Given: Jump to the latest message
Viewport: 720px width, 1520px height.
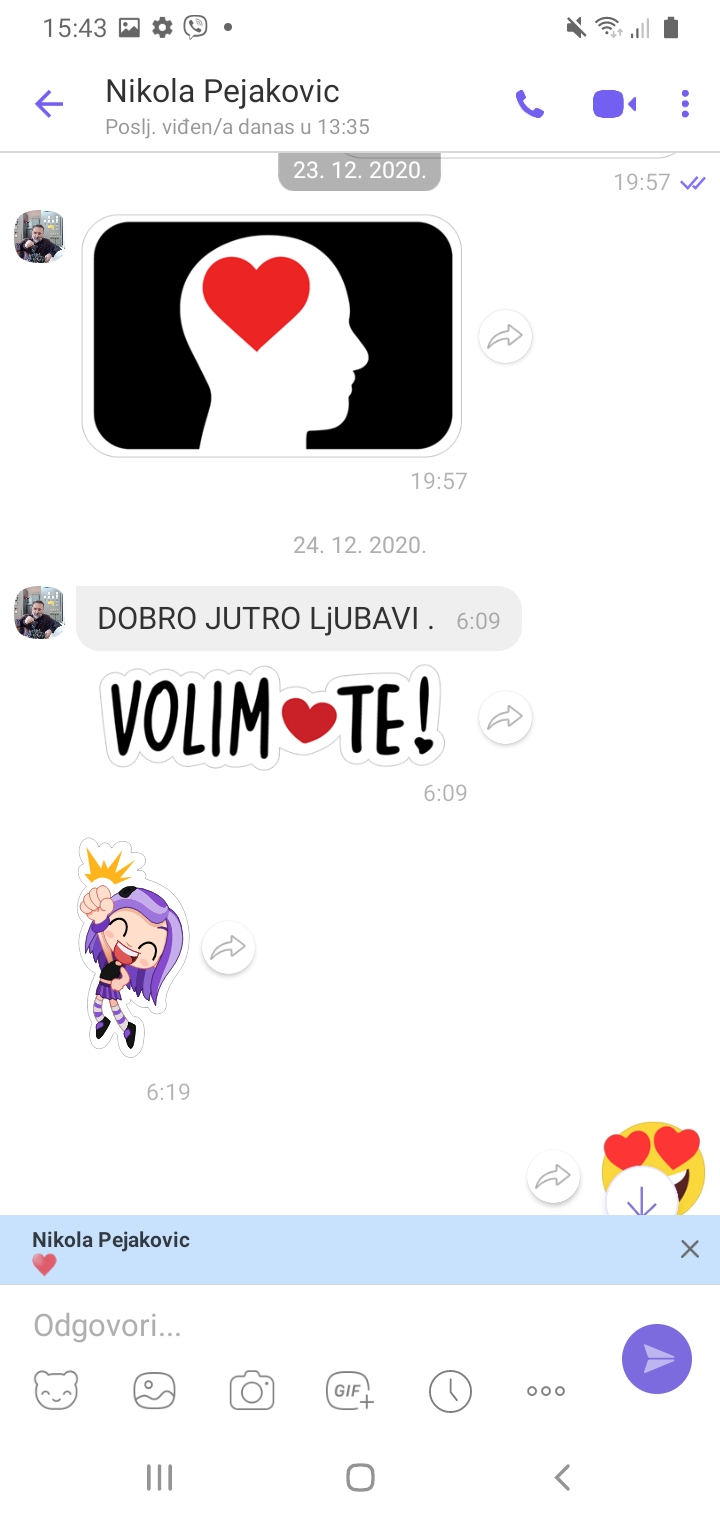Looking at the screenshot, I should click(641, 1201).
